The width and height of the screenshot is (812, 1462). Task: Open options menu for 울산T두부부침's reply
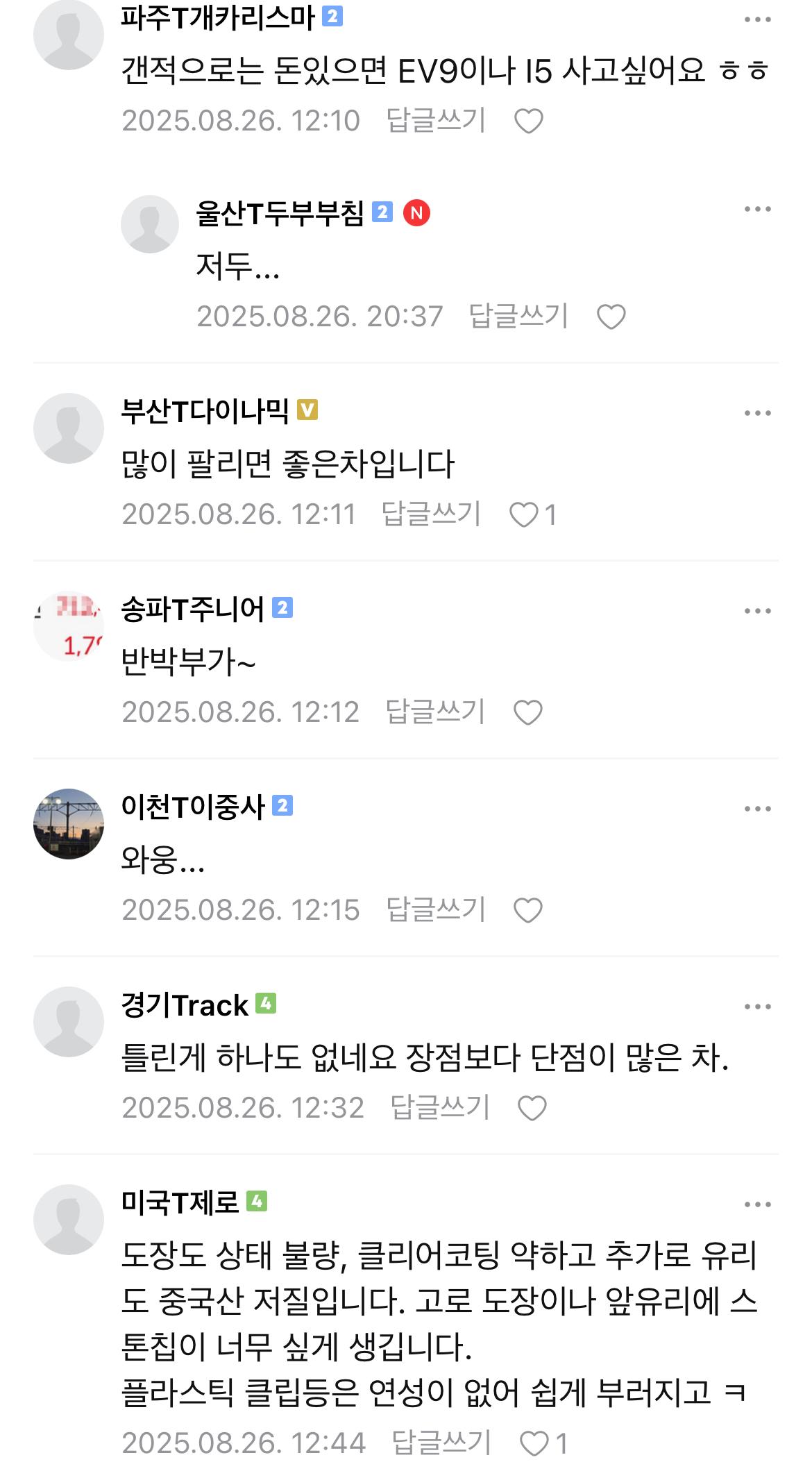(757, 210)
